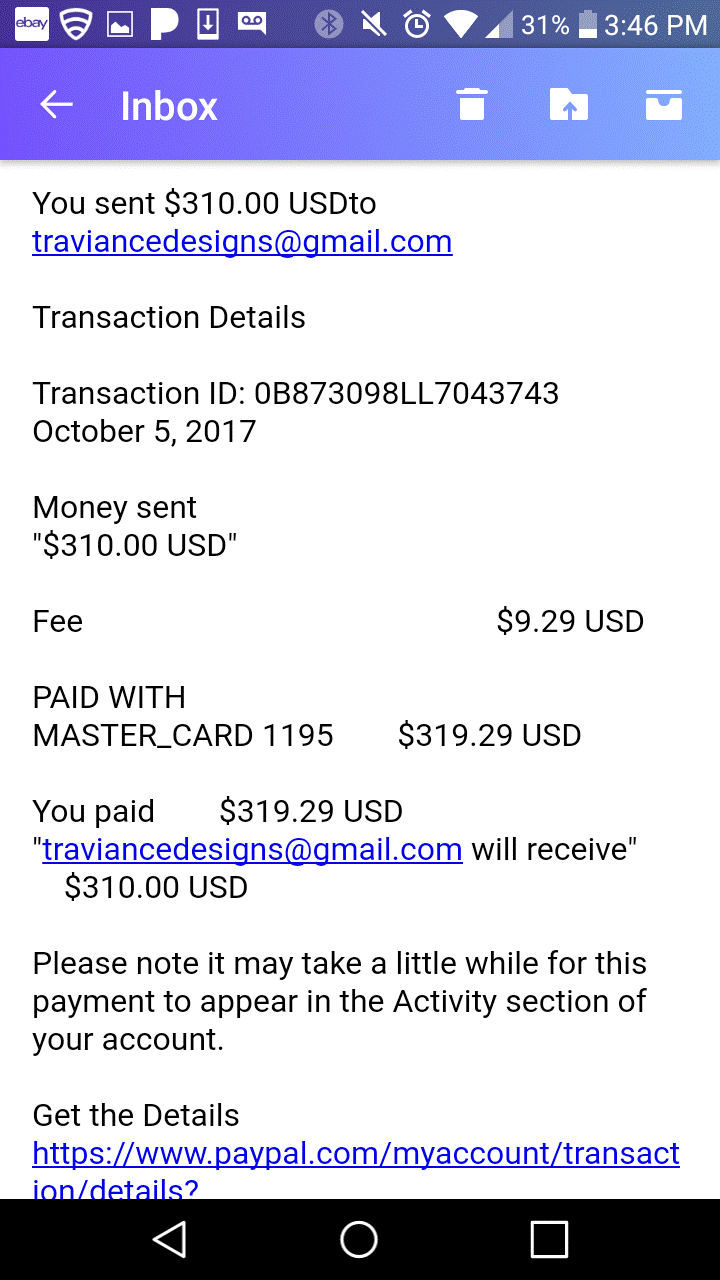Open traviancedesigns@gmail.com link under You sent

click(242, 242)
